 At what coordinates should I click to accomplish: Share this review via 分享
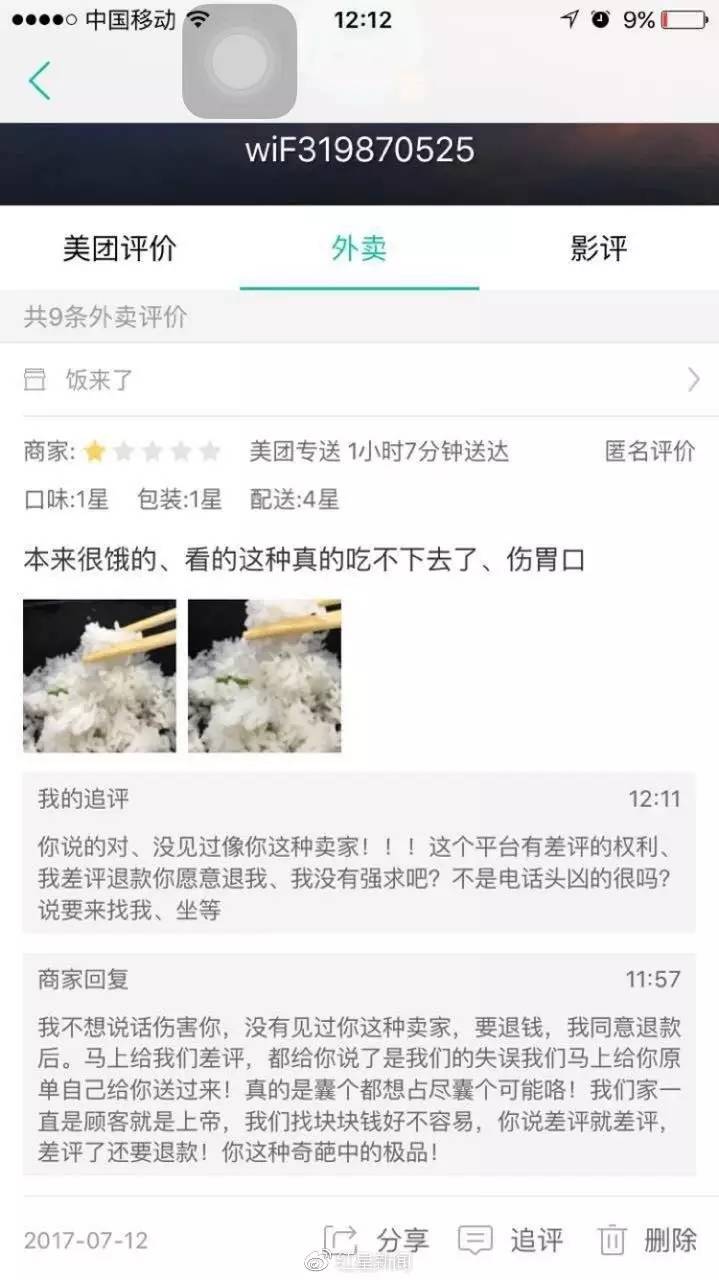click(x=376, y=1240)
